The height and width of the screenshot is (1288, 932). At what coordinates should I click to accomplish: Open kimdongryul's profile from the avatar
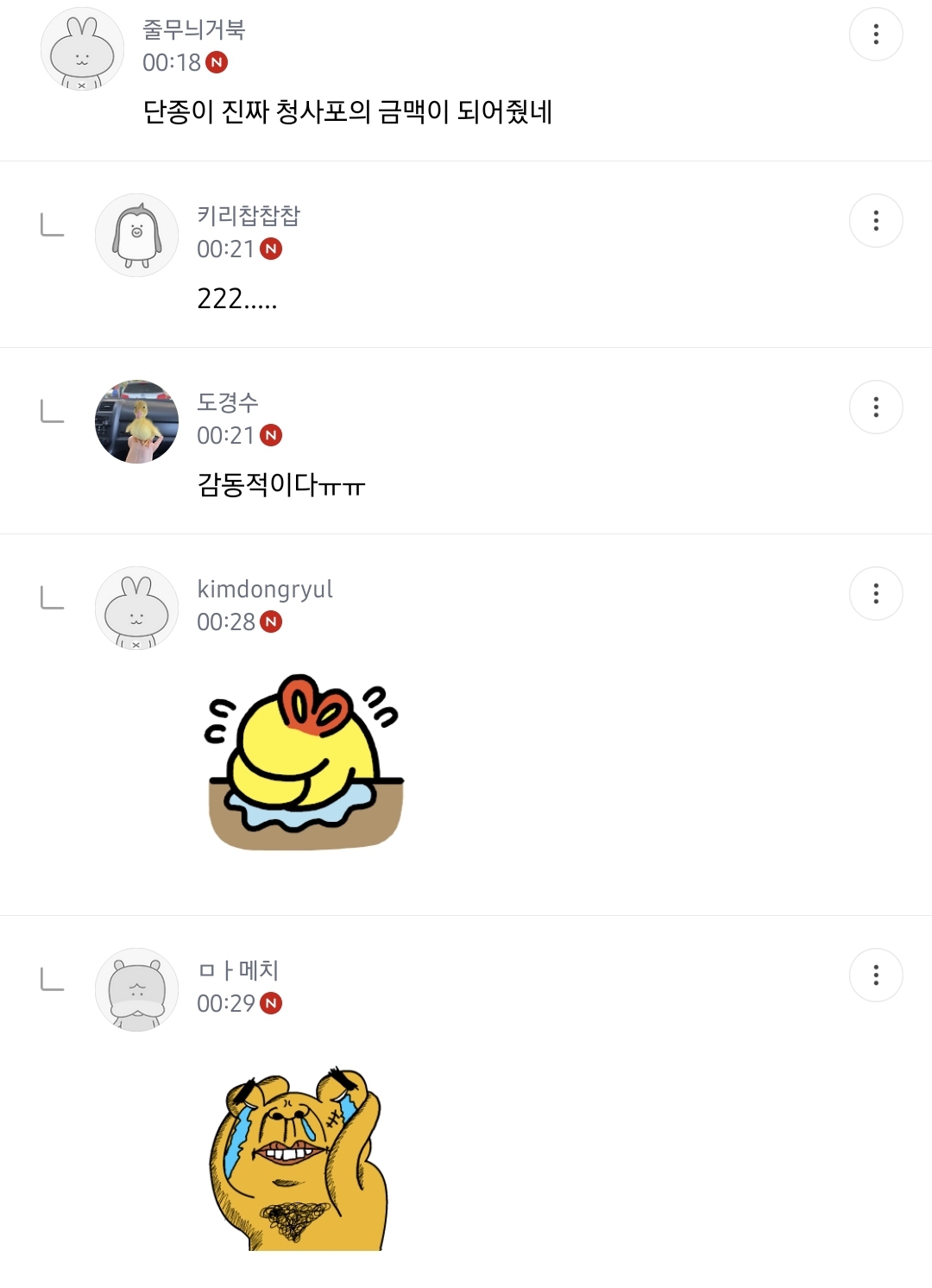point(136,608)
